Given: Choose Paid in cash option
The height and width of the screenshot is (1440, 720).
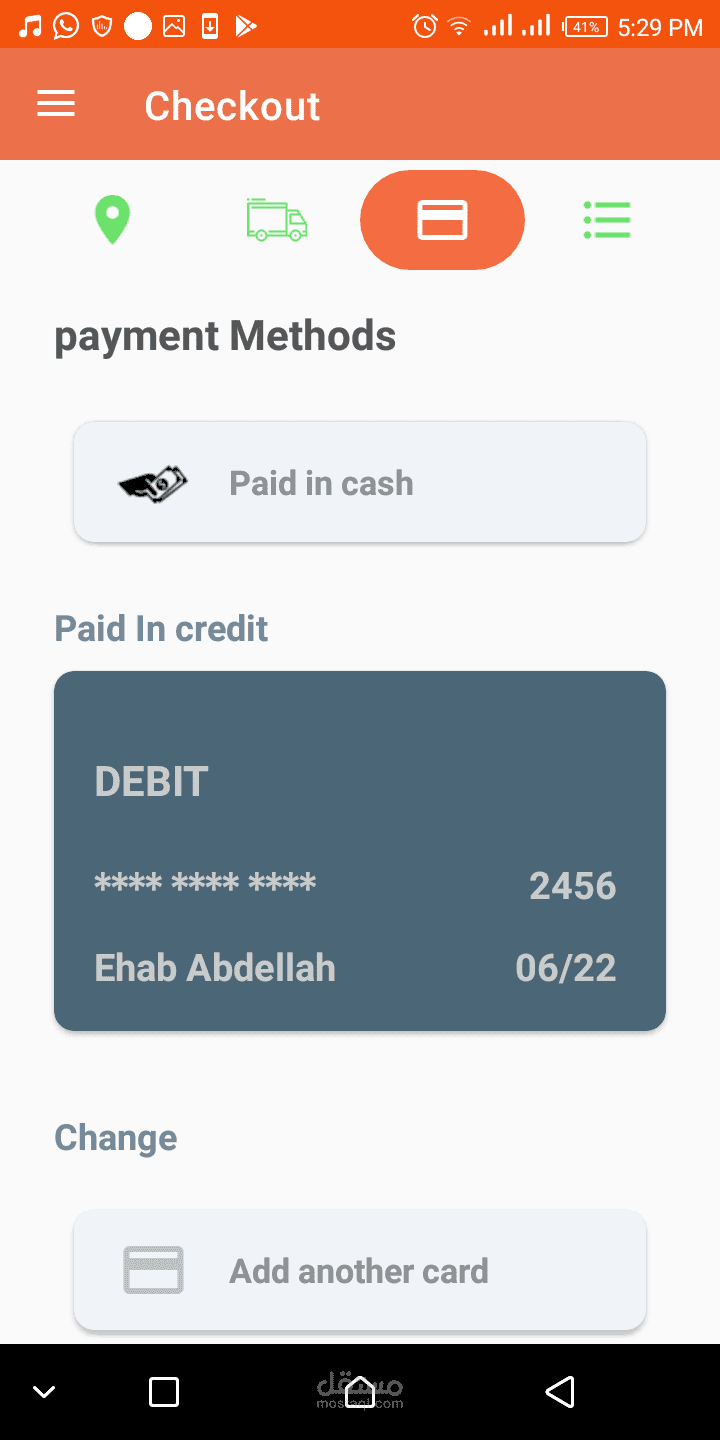Looking at the screenshot, I should (x=360, y=483).
